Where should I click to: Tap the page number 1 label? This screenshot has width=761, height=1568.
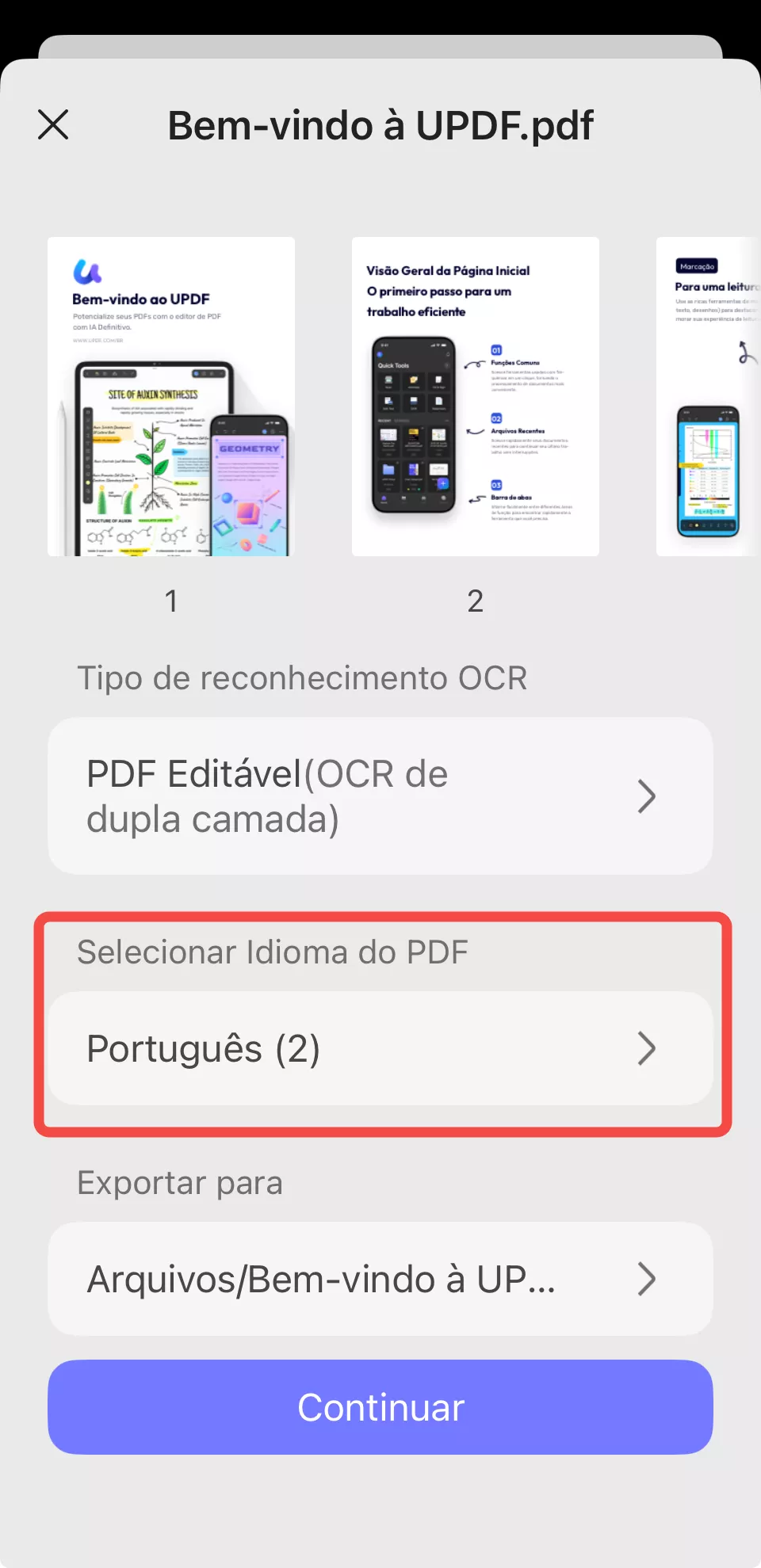(x=171, y=602)
